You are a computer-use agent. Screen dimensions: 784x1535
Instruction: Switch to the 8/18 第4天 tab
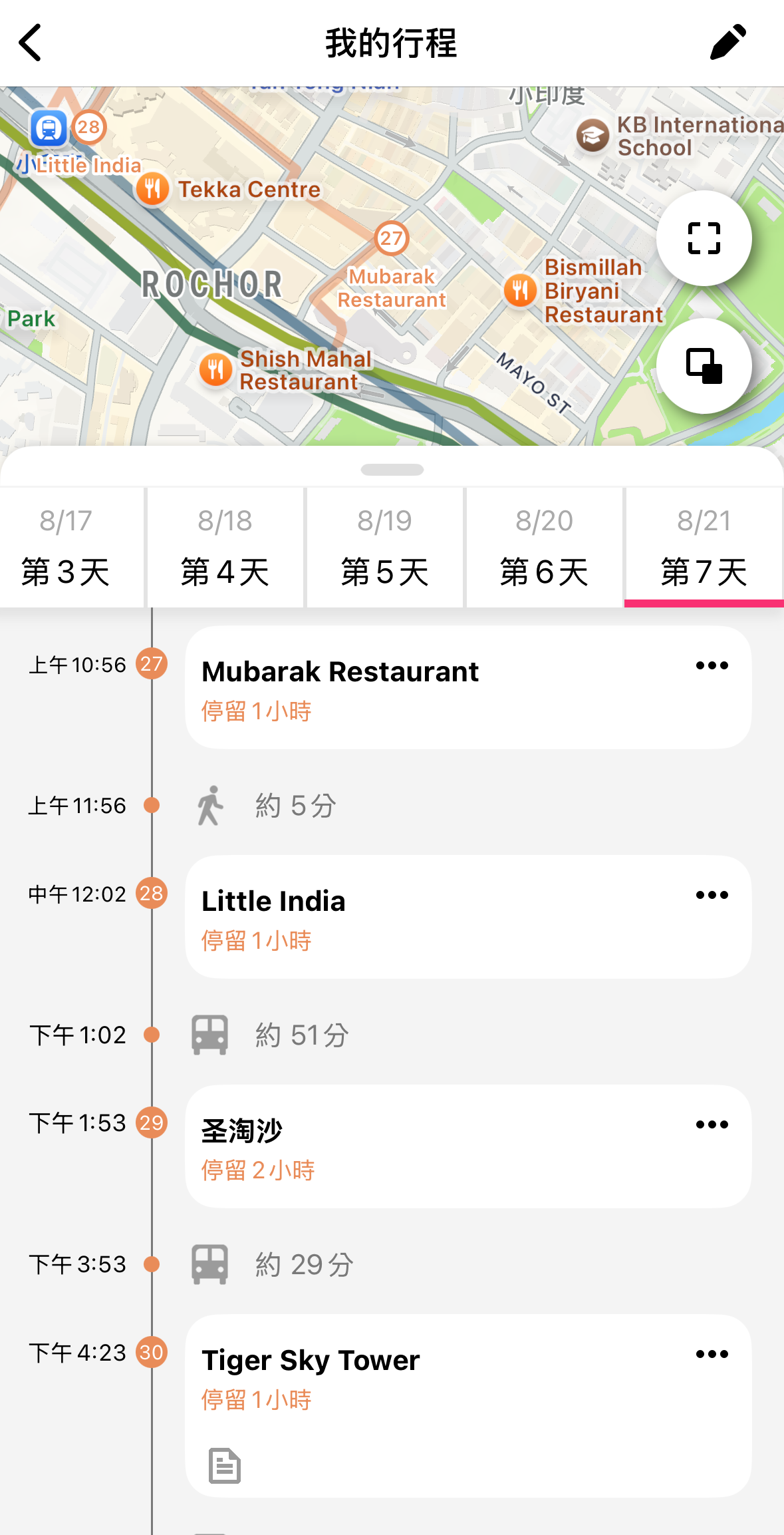[x=225, y=547]
